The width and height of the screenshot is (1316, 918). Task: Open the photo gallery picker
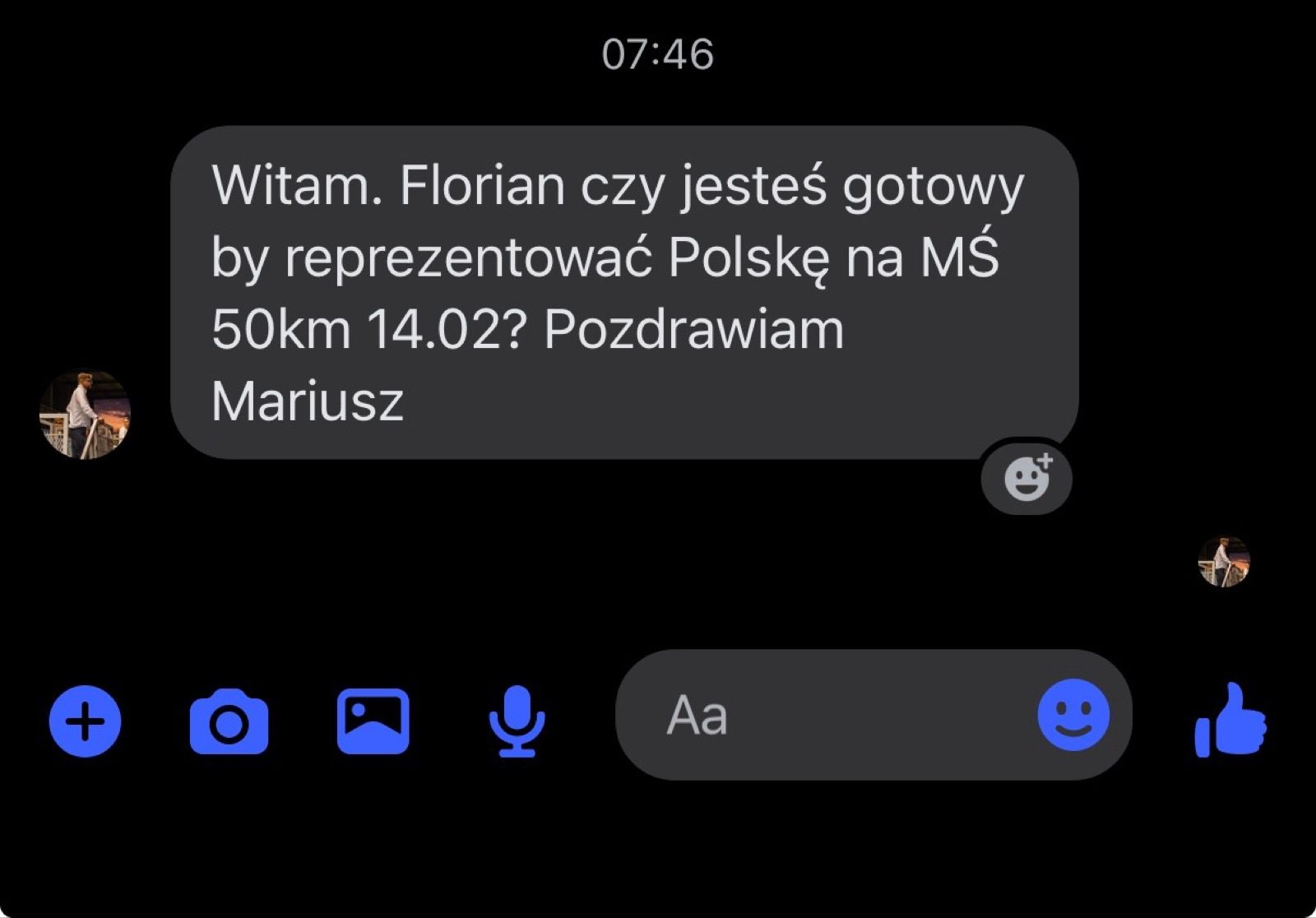(x=373, y=721)
